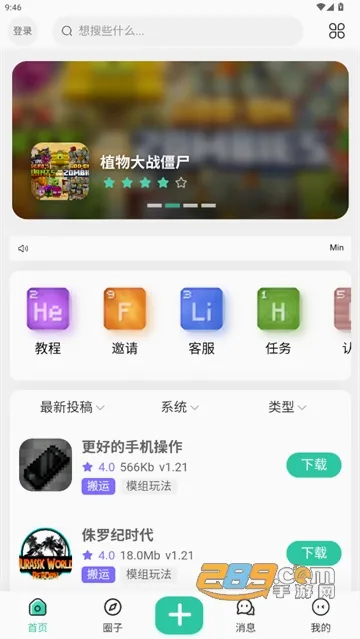Viewport: 360px width, 639px height.
Task: Tap the 登录 login button
Action: (22, 31)
